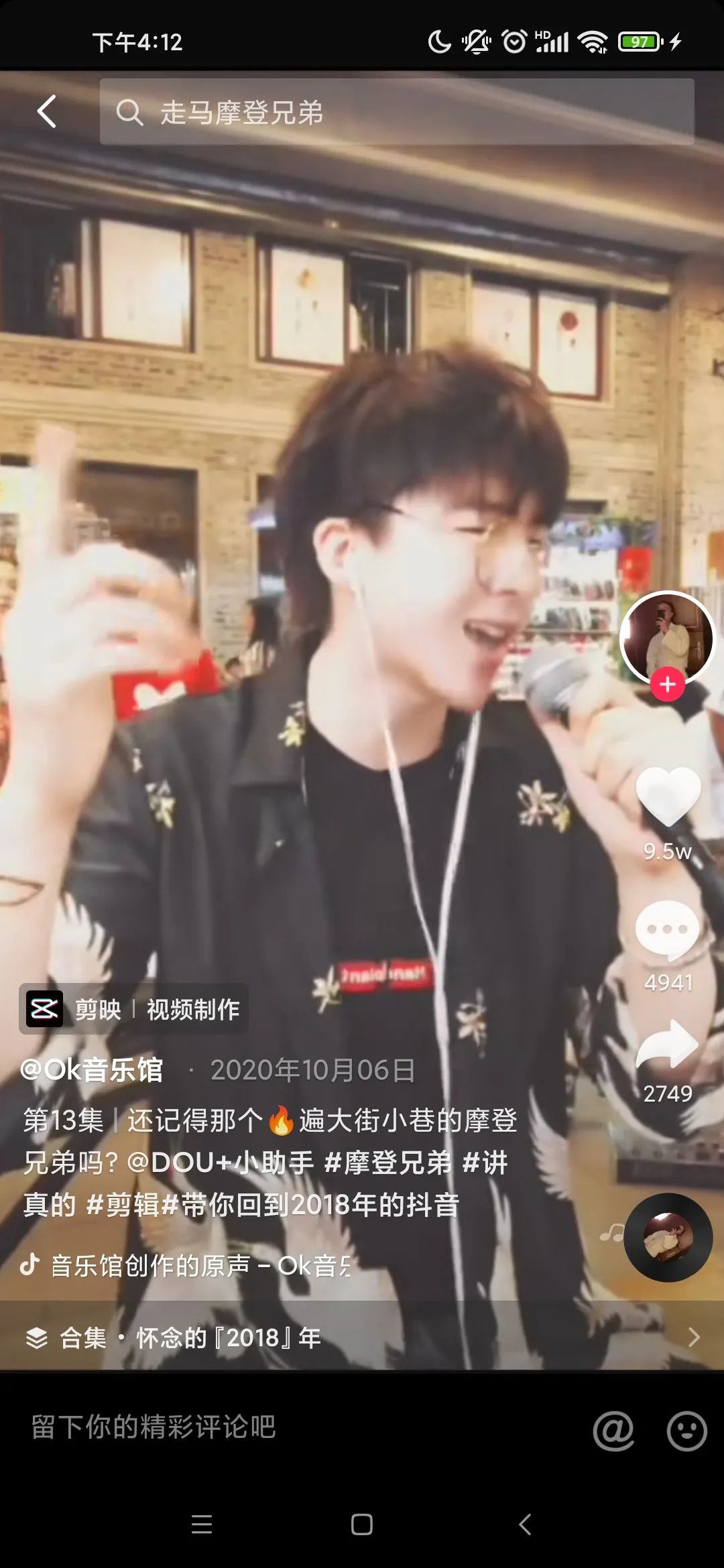Image resolution: width=724 pixels, height=1568 pixels.
Task: Tap the comment field 留下你的精彩评论吧
Action: pos(268,1427)
